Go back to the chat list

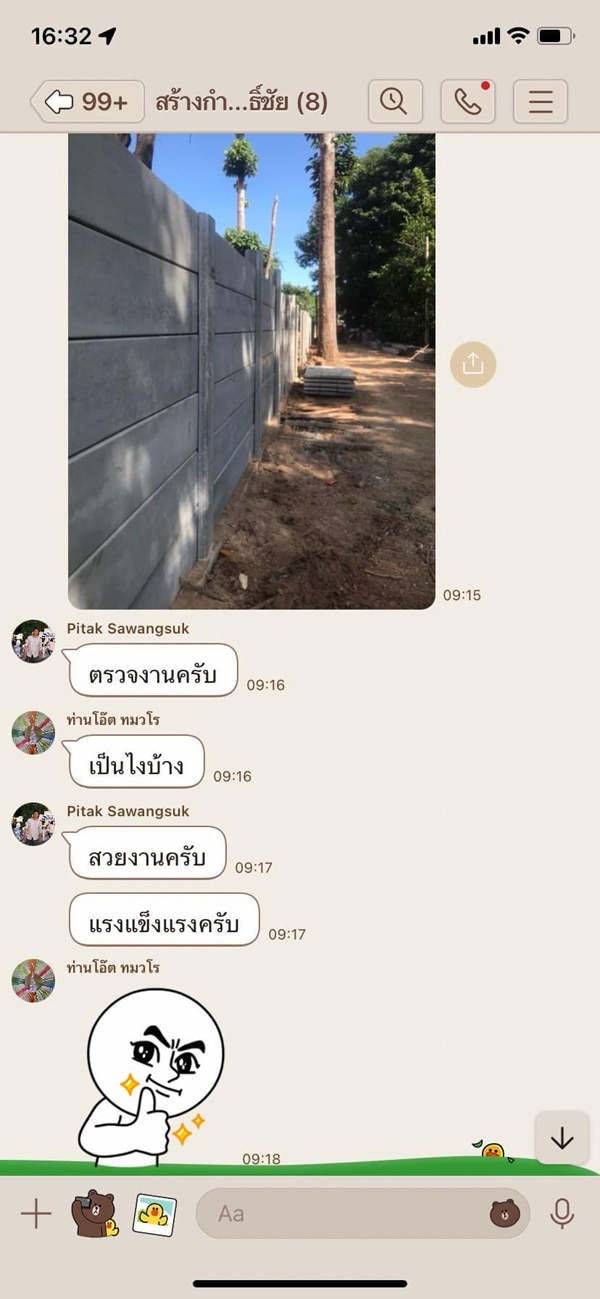87,102
